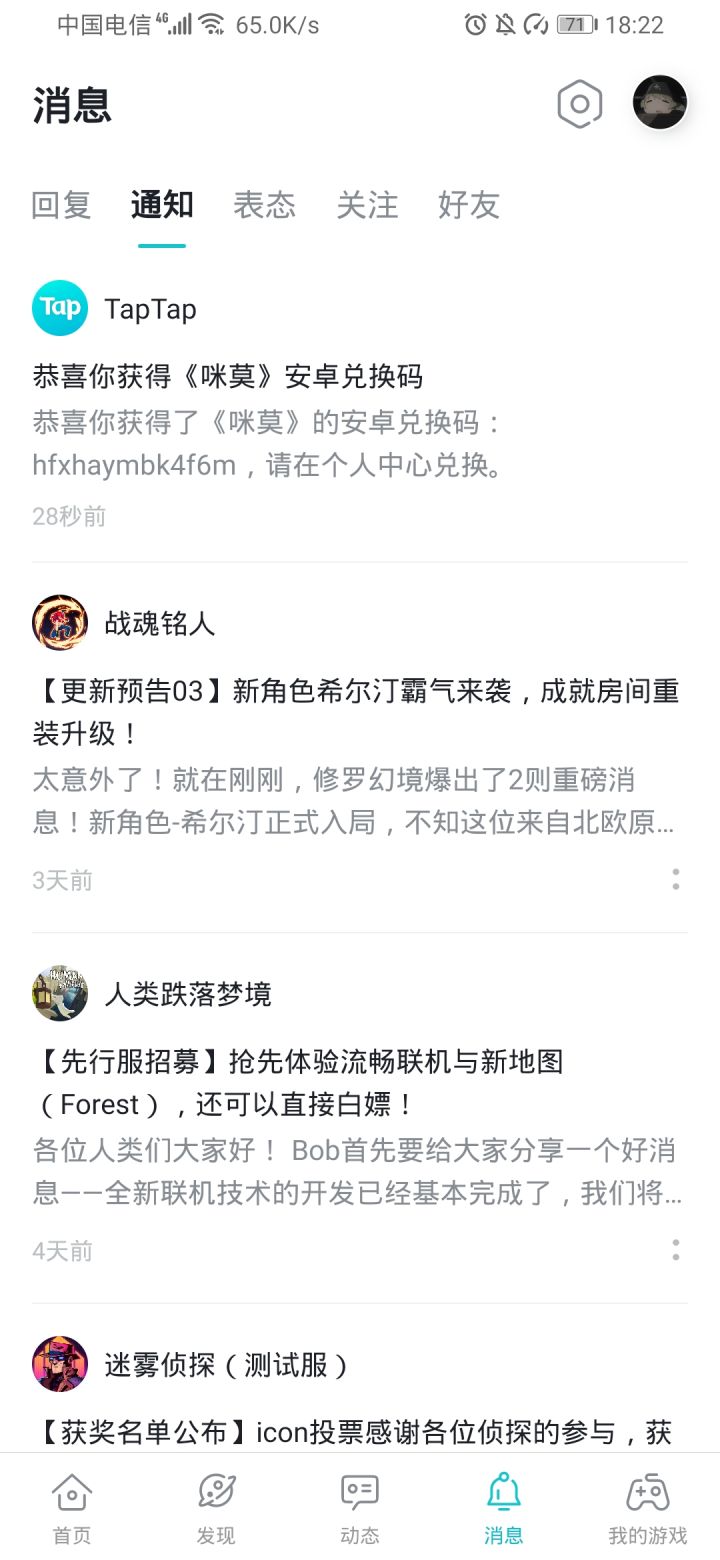Open the message settings hexagon icon
720x1560 pixels.
(x=580, y=104)
